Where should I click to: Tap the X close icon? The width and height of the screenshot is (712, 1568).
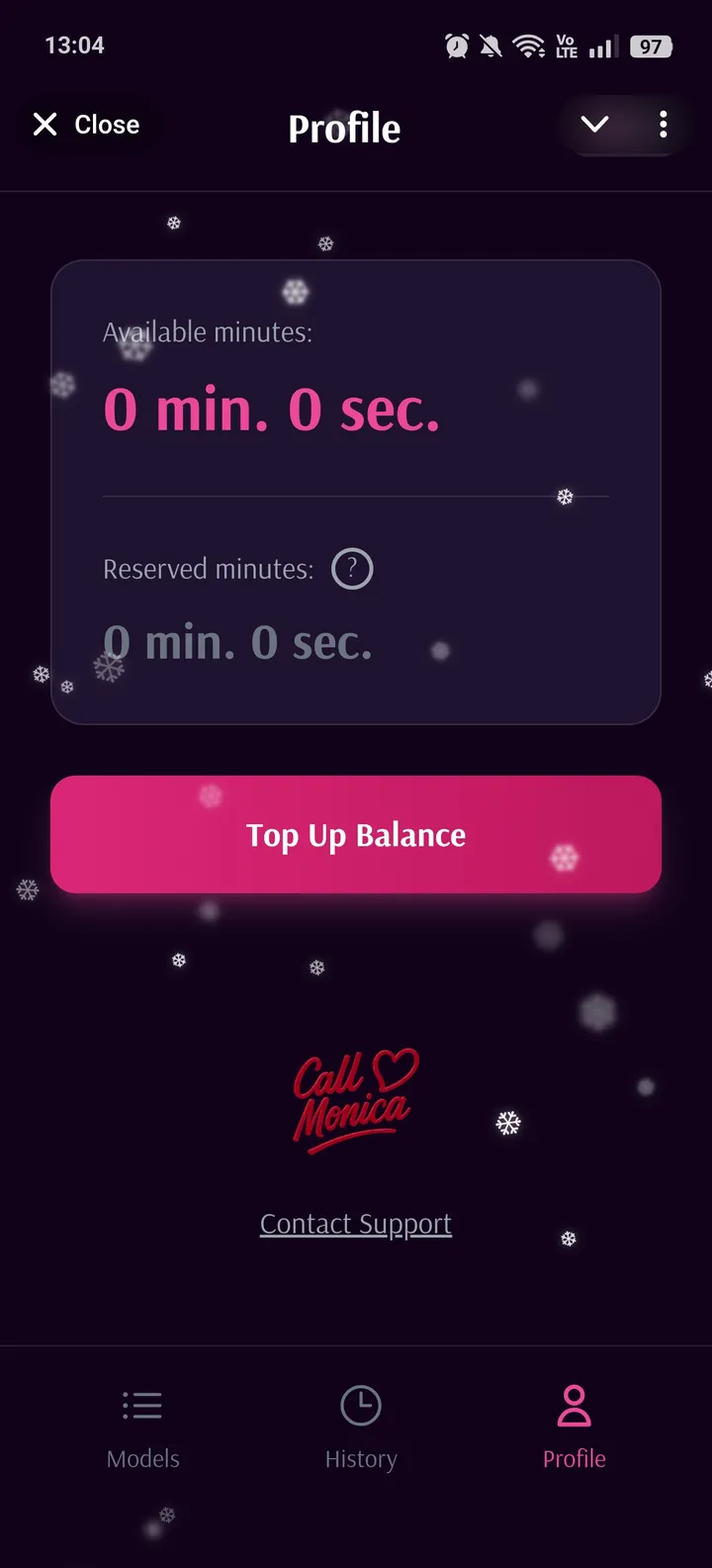(x=44, y=124)
